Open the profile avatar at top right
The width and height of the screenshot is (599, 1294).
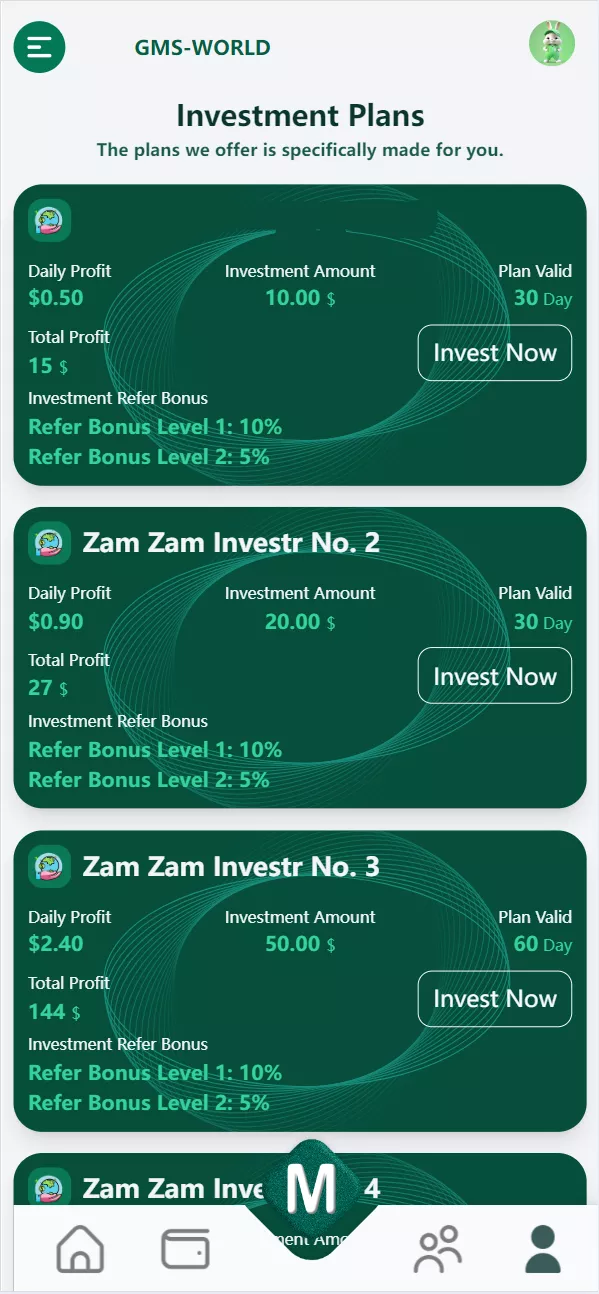pyautogui.click(x=552, y=44)
